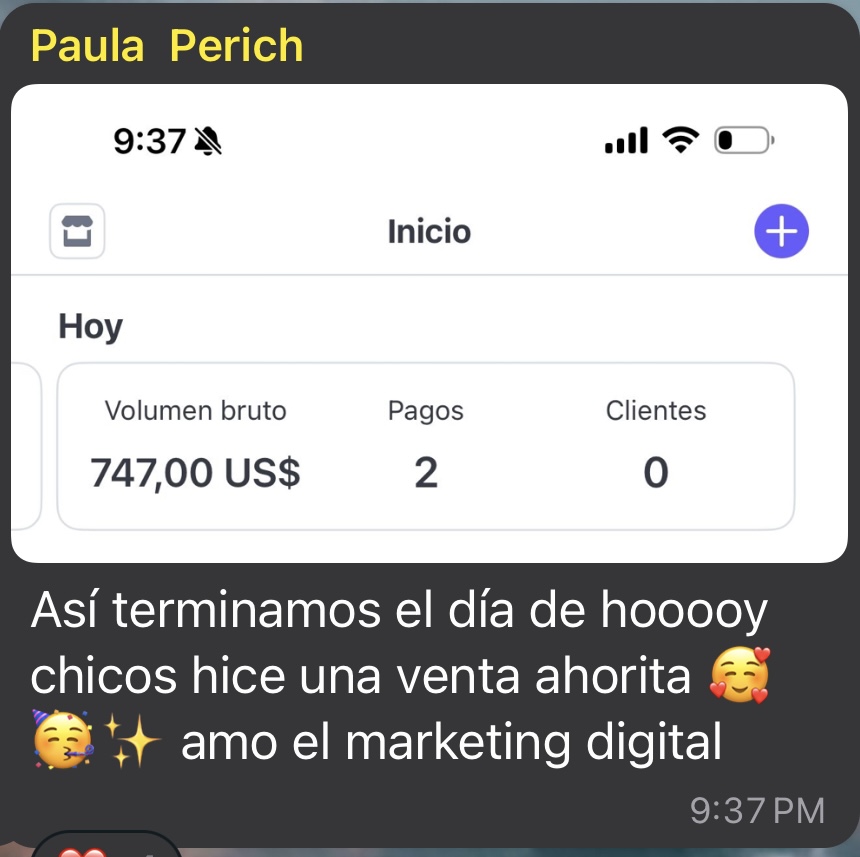Tap the sender name Paula Perich
Screen dimensions: 860x857
[x=167, y=46]
